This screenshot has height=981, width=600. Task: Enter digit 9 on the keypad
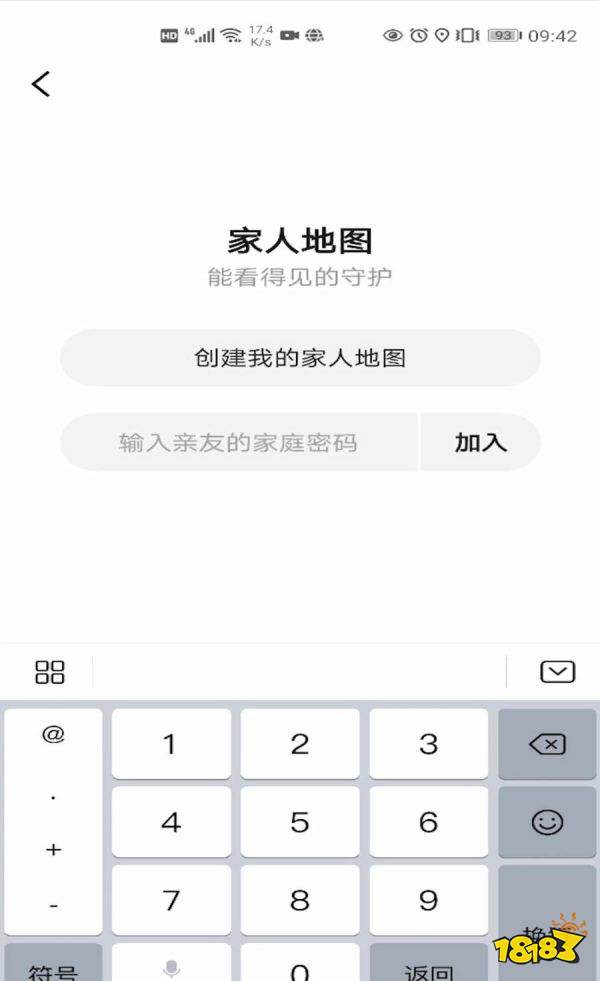click(x=429, y=900)
